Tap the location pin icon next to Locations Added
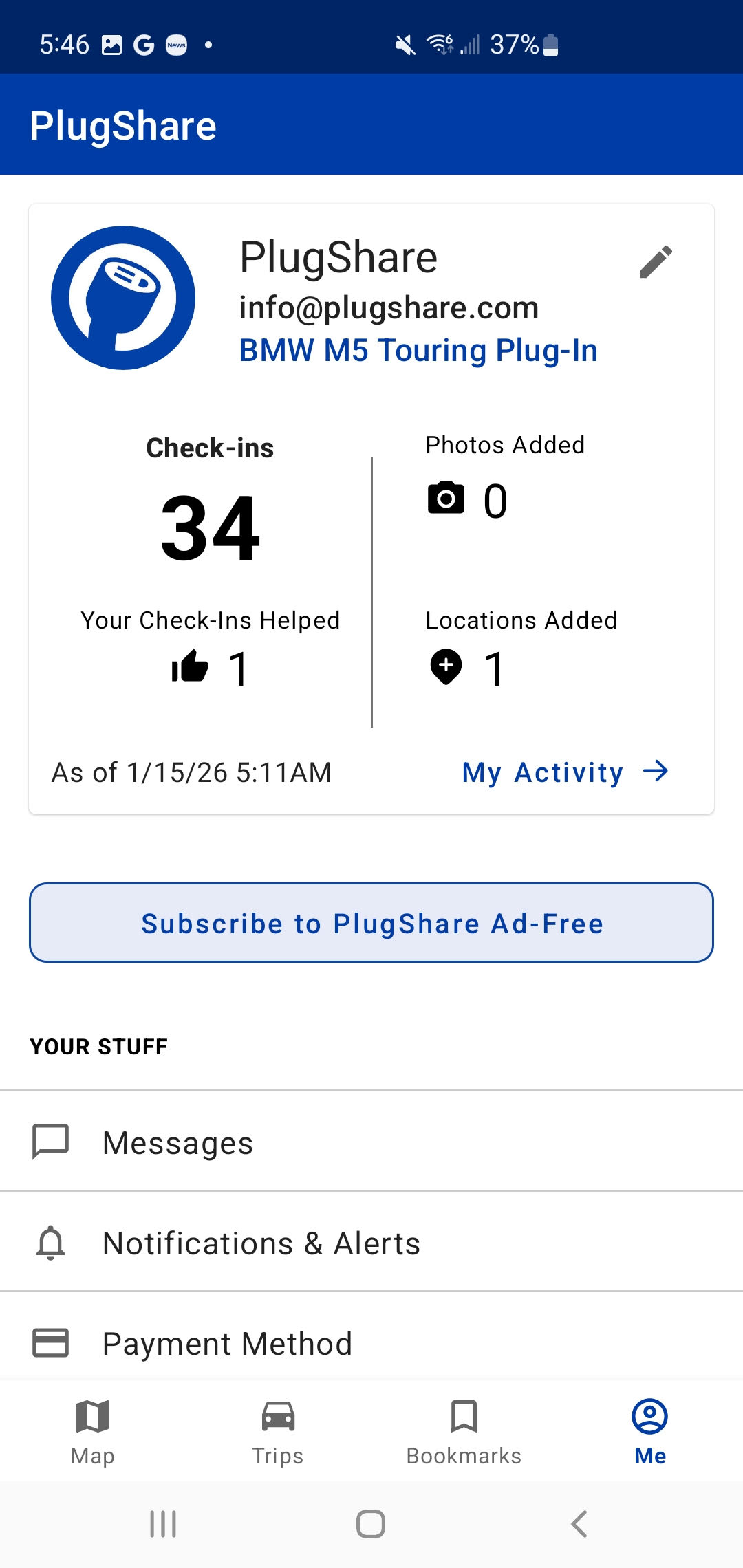The width and height of the screenshot is (743, 1568). [x=447, y=666]
